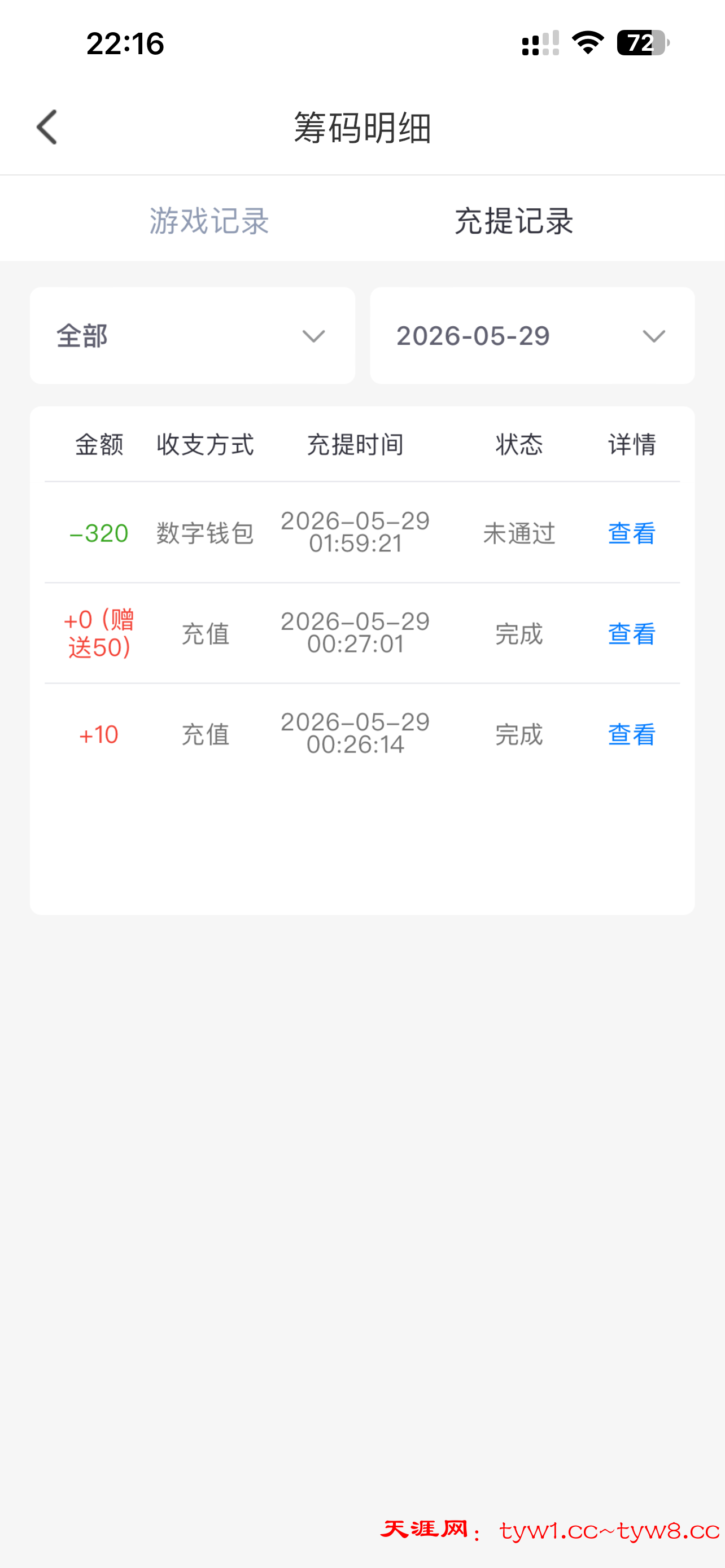Go back using the arrow icon
The height and width of the screenshot is (1568, 725).
click(x=47, y=127)
